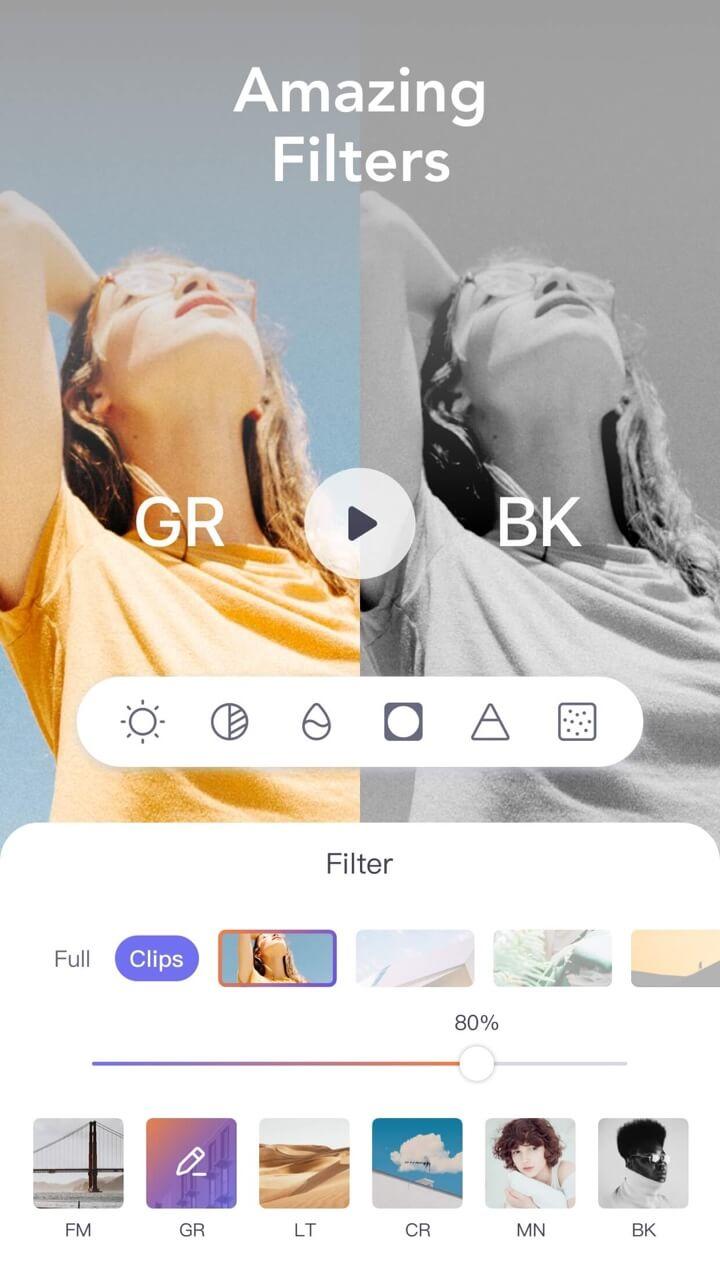Open the MN portrait filter category
Screen dimensions: 720x1280
(x=530, y=1160)
